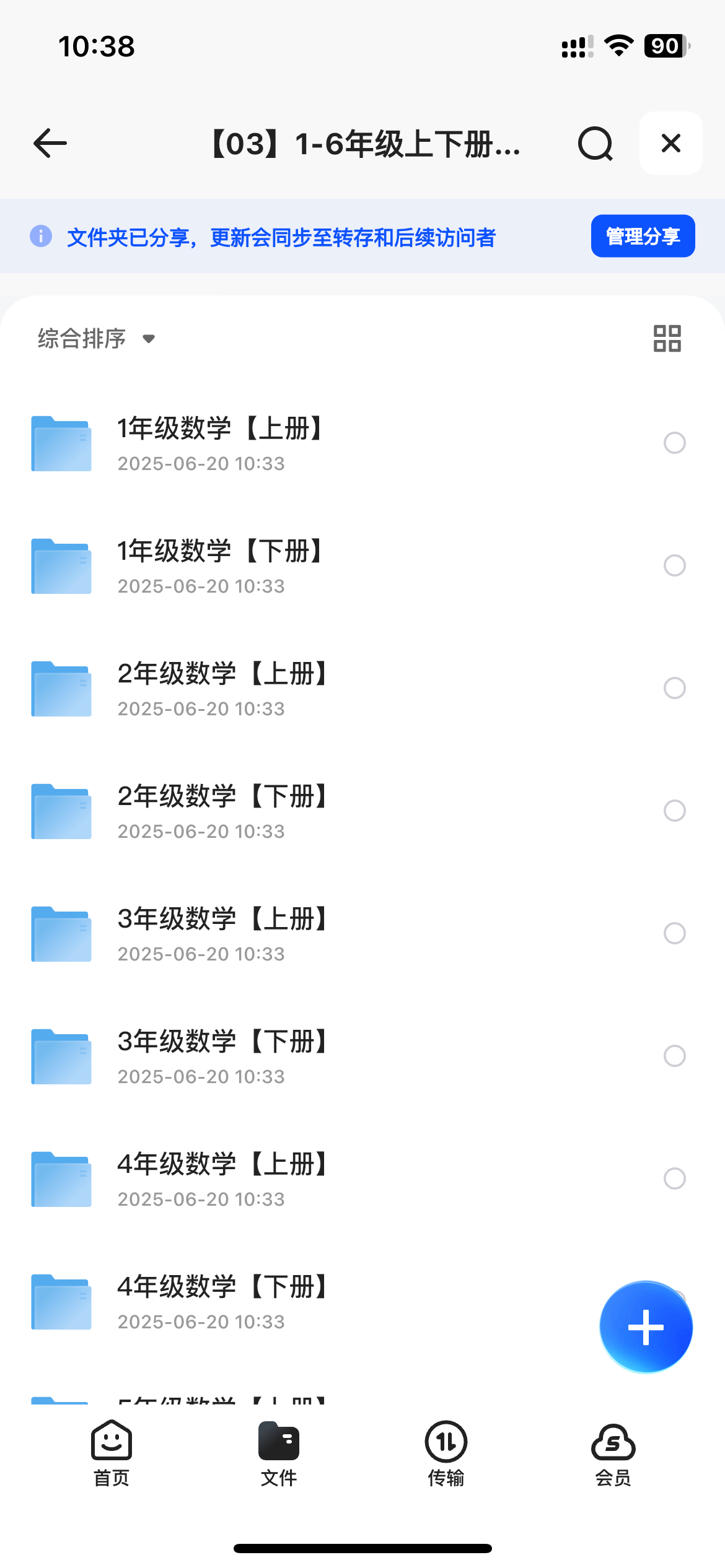This screenshot has width=725, height=1568.
Task: Switch to the 传输 tab
Action: [446, 1453]
